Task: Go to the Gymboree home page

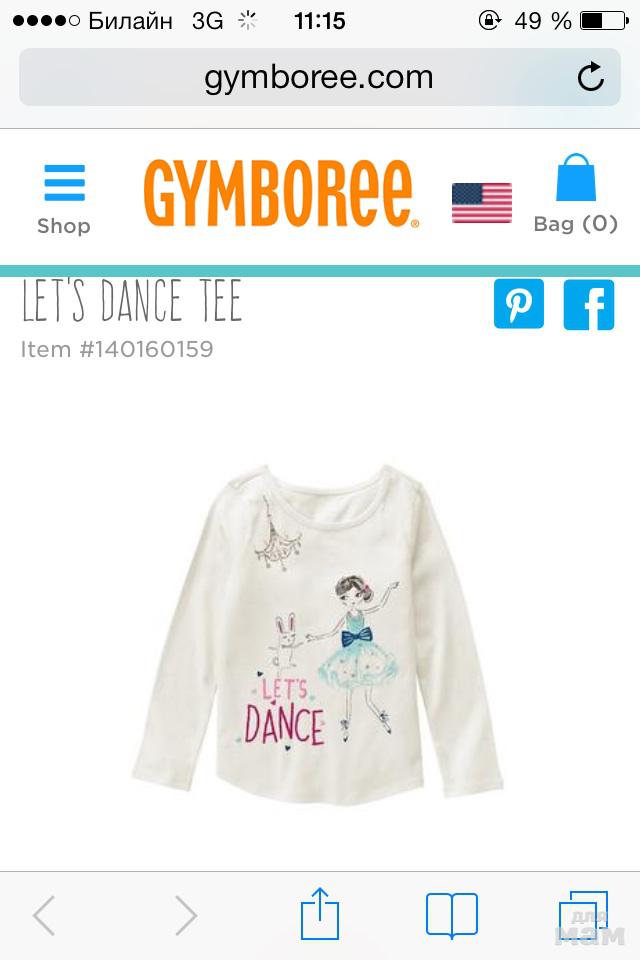Action: pos(281,193)
